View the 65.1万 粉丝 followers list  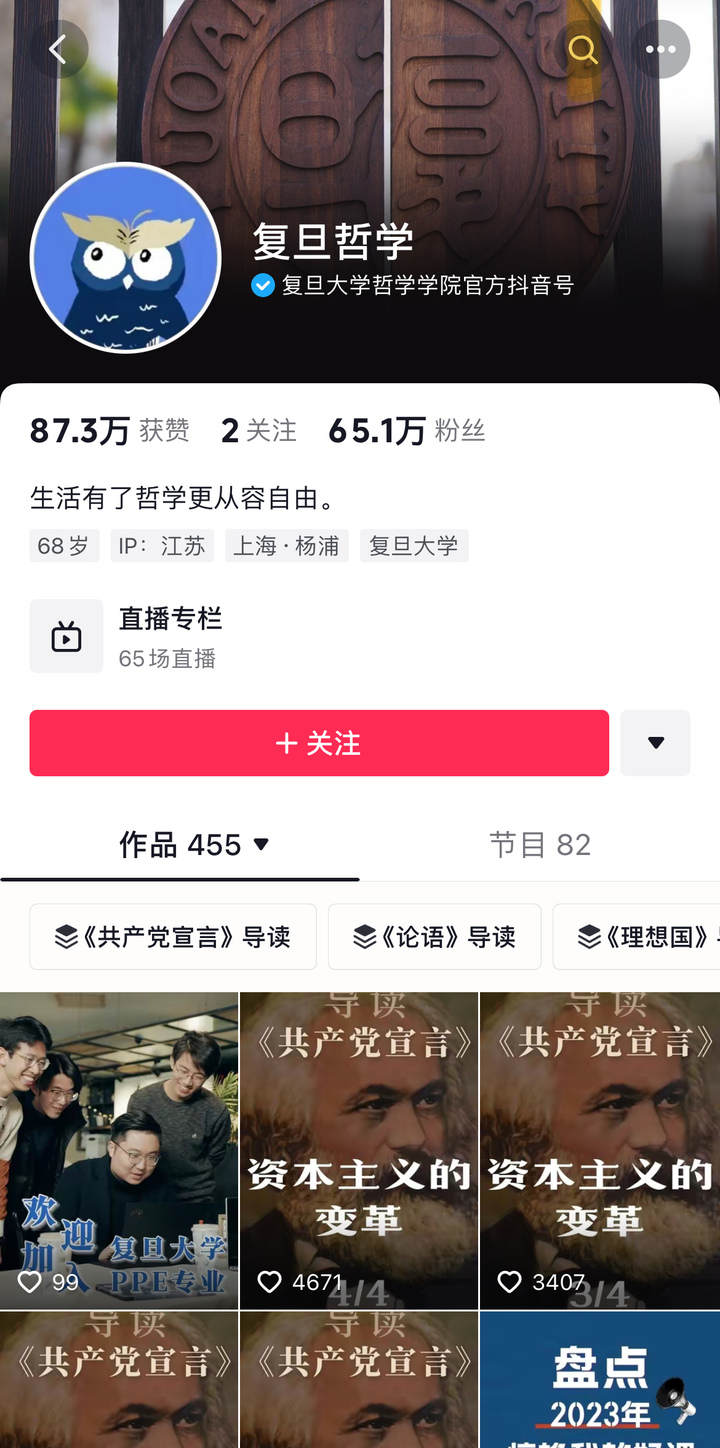tap(406, 431)
